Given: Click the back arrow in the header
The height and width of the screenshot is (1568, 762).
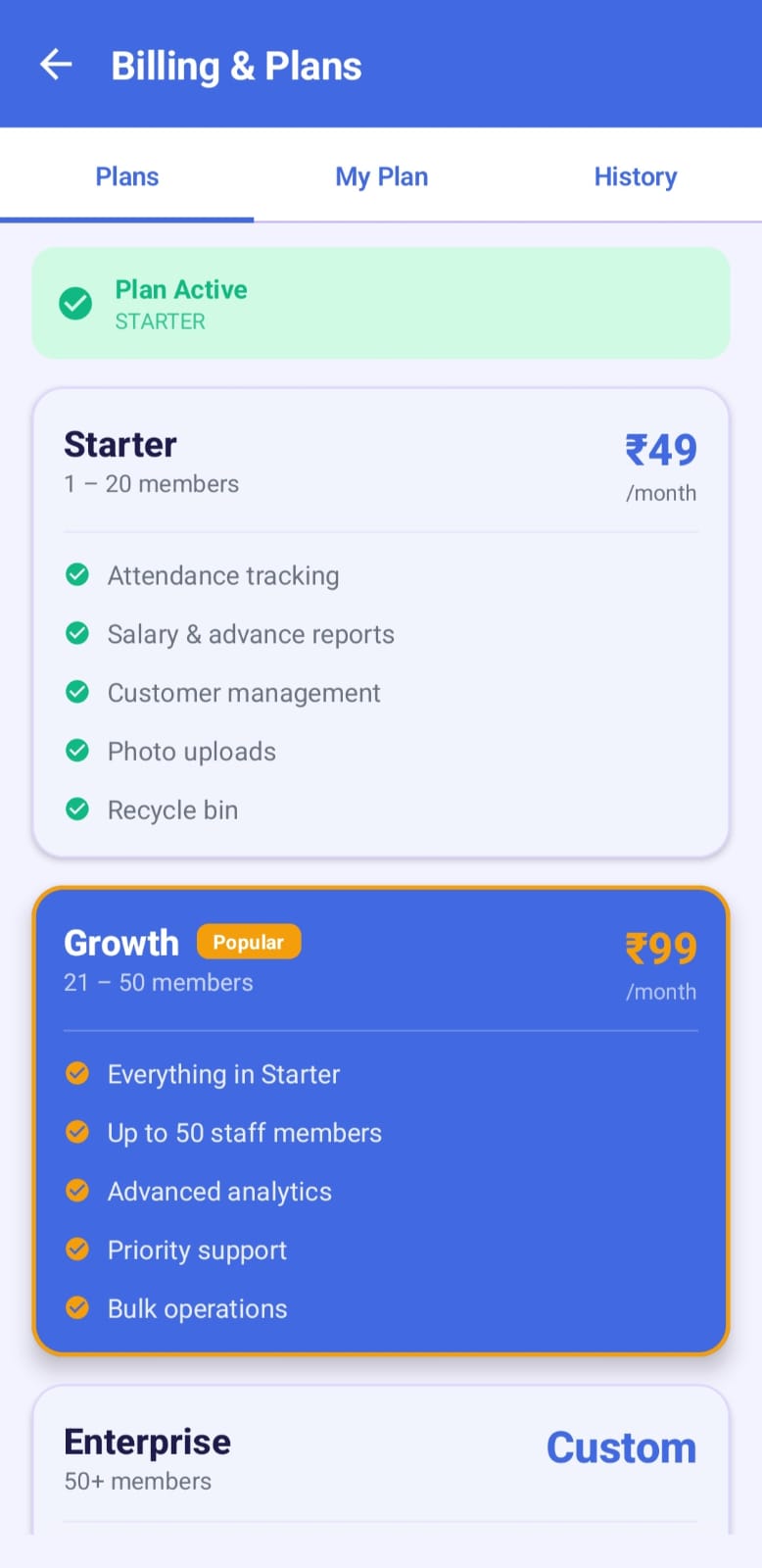Looking at the screenshot, I should pyautogui.click(x=56, y=64).
